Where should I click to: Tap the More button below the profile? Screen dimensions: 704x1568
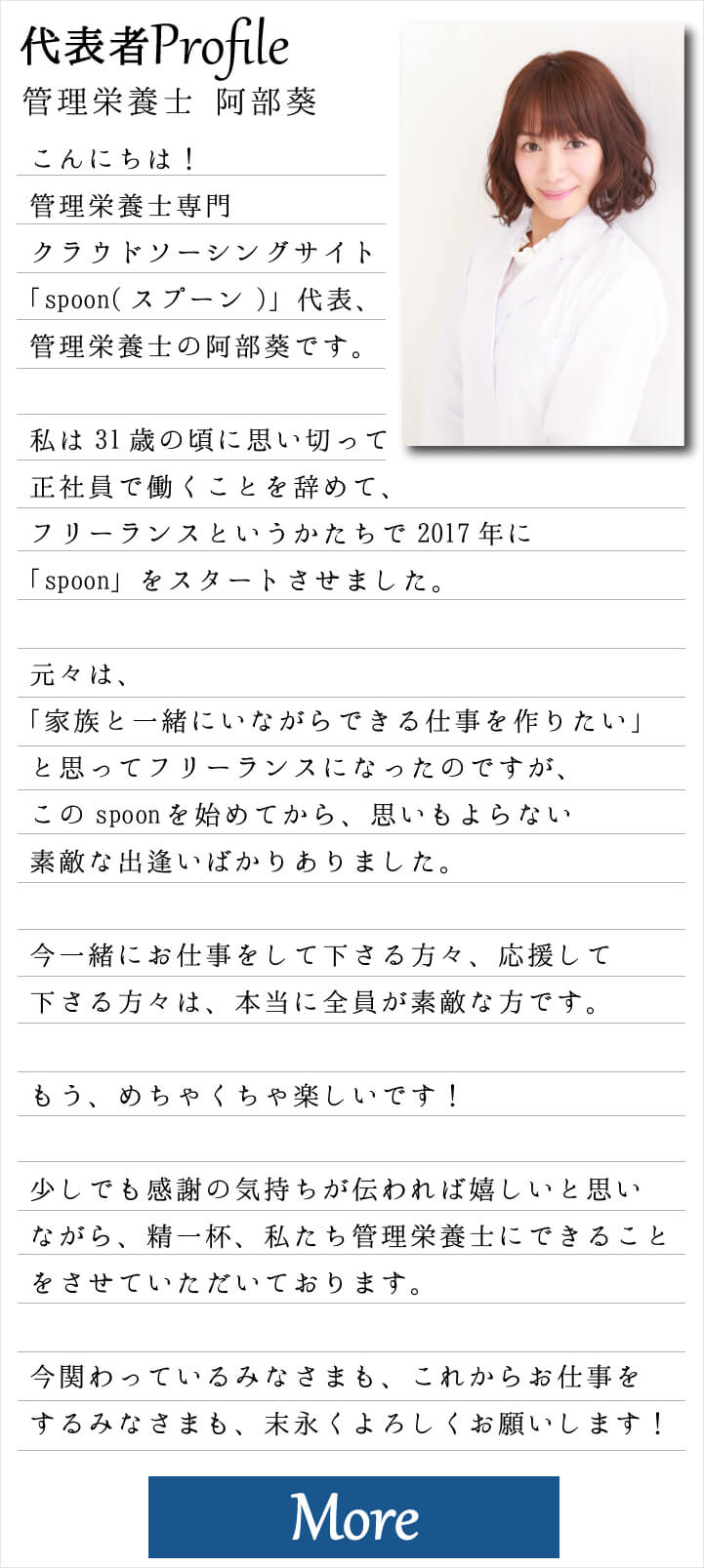(353, 1516)
